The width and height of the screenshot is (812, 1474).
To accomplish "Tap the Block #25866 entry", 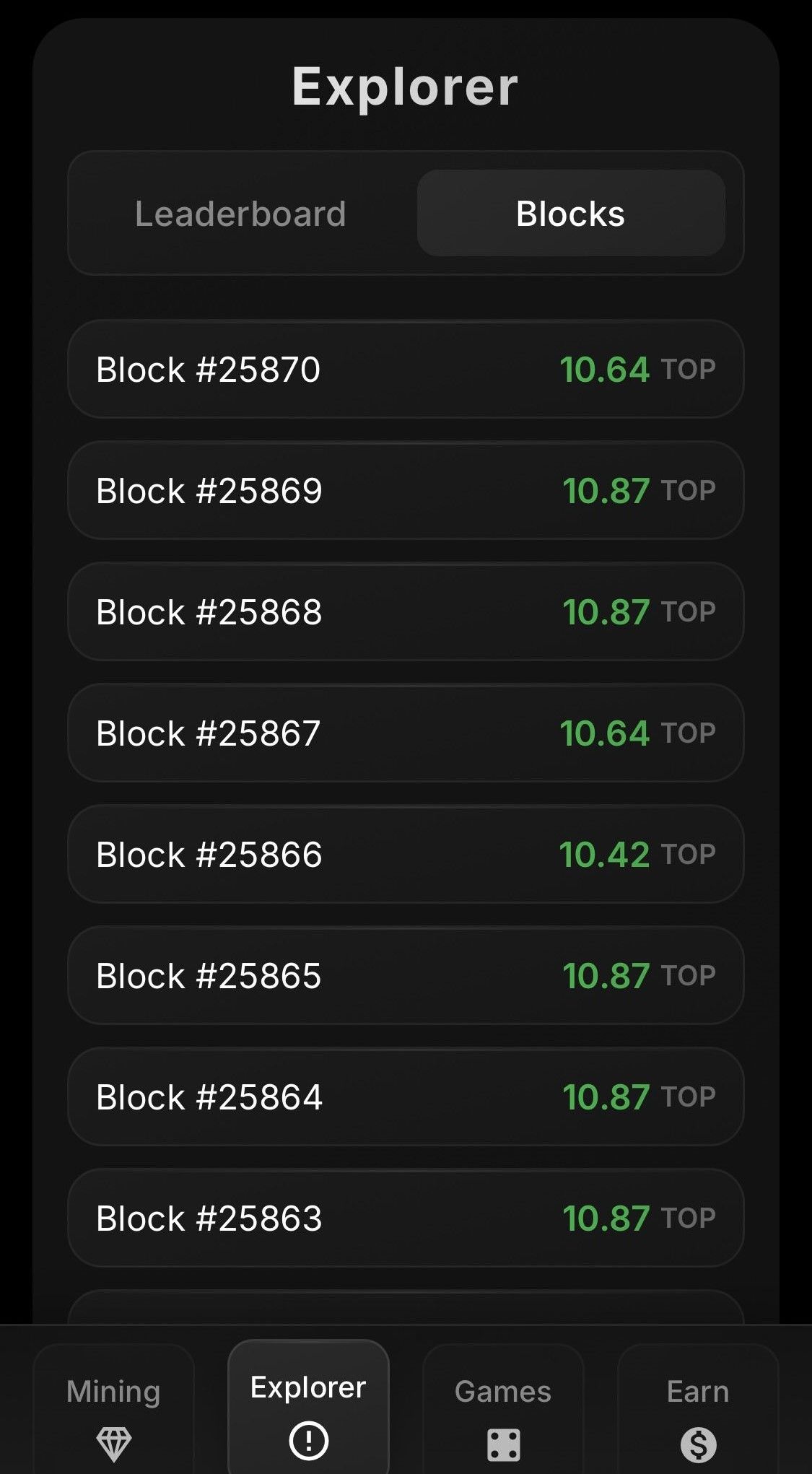I will 406,854.
